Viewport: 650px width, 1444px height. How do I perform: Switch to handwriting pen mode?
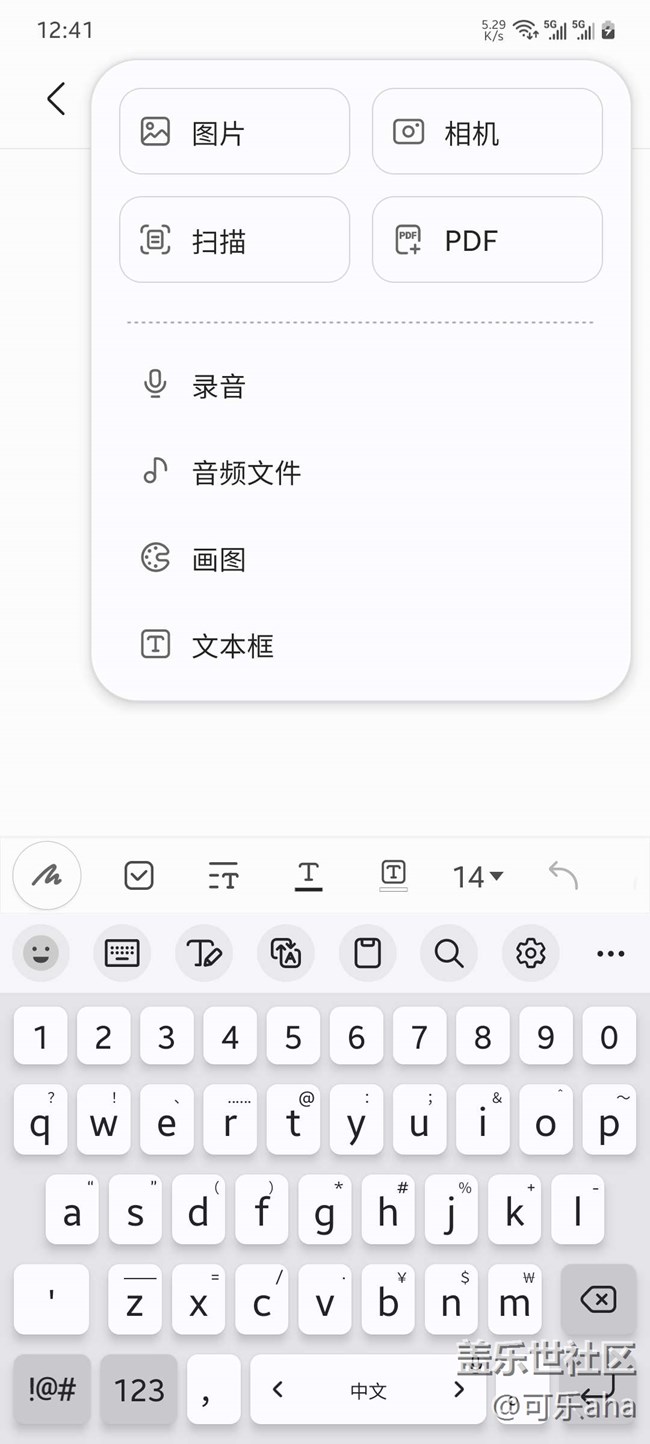pos(46,876)
